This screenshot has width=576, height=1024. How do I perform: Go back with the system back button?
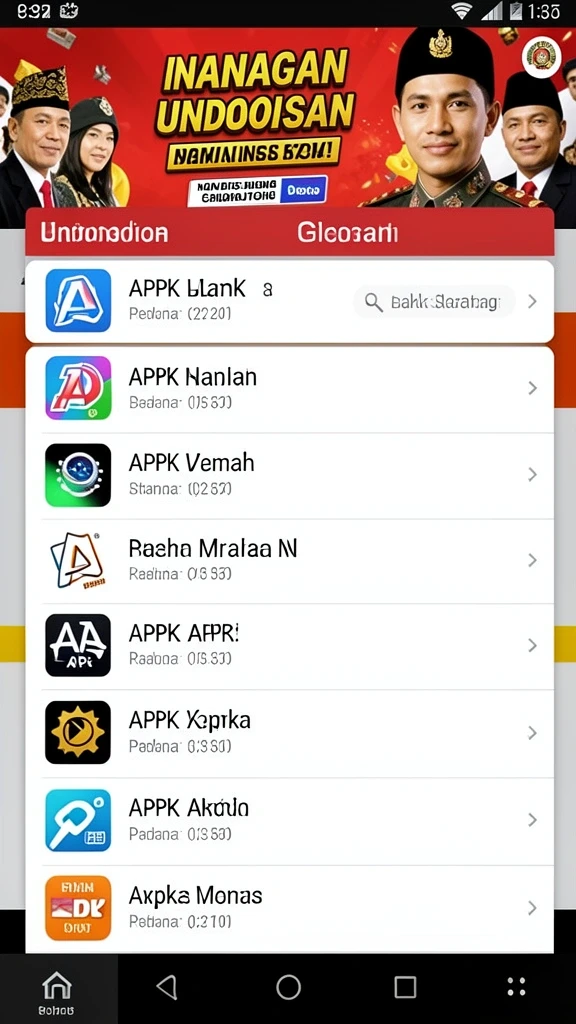(167, 987)
